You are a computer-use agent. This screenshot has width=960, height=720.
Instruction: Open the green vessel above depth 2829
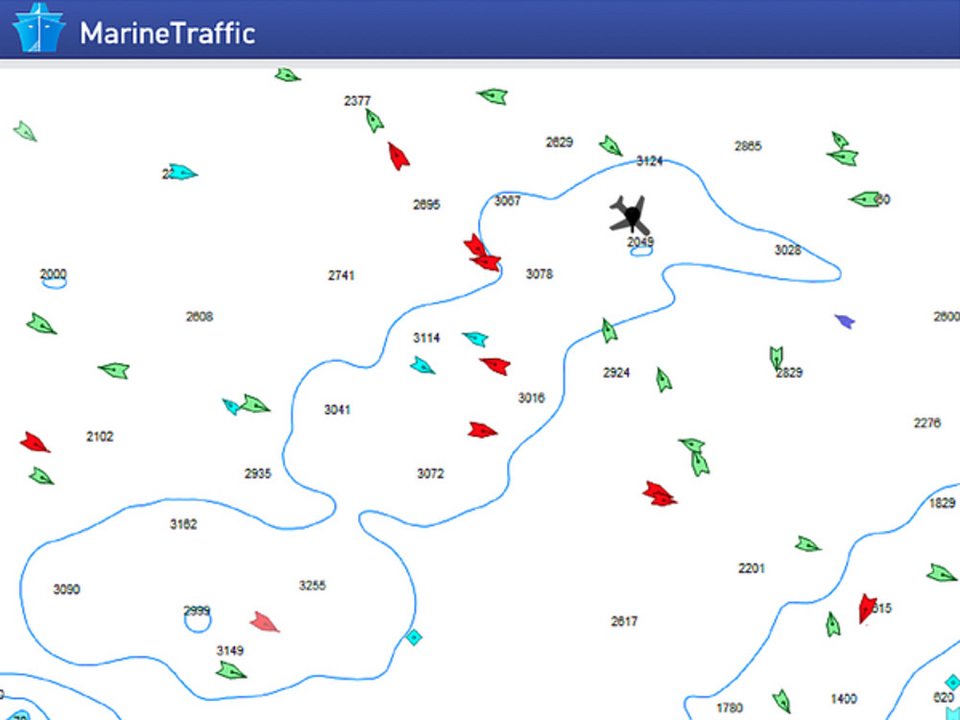point(776,357)
